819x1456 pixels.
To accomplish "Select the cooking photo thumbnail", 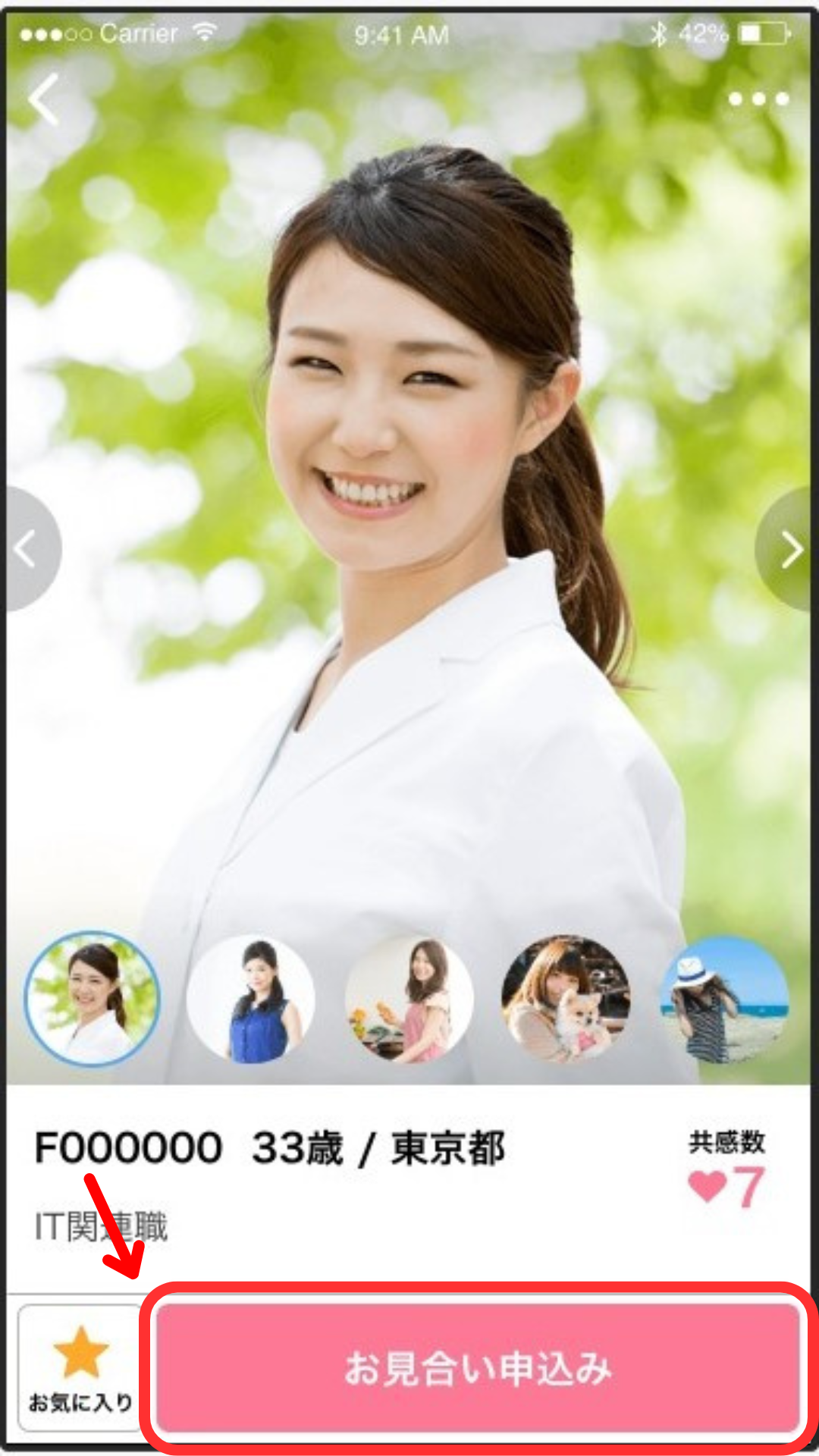I will [x=409, y=999].
